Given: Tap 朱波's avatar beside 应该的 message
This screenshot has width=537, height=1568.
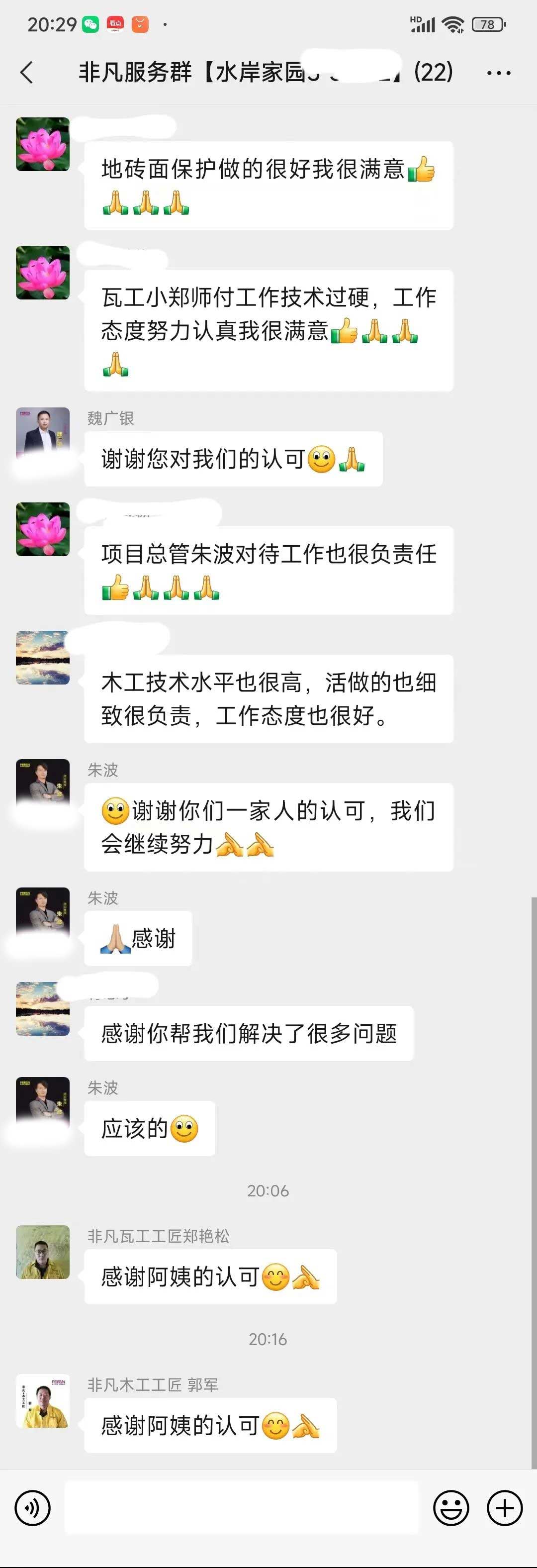Looking at the screenshot, I should (x=43, y=1103).
